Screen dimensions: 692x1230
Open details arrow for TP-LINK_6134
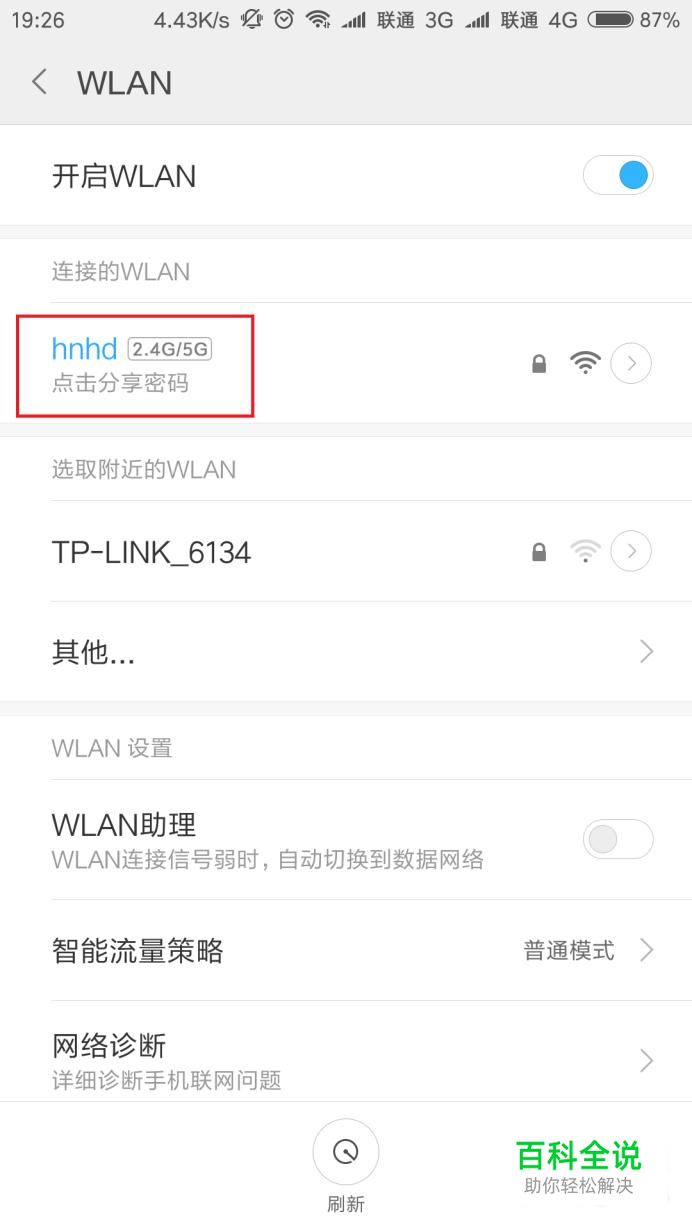coord(631,551)
